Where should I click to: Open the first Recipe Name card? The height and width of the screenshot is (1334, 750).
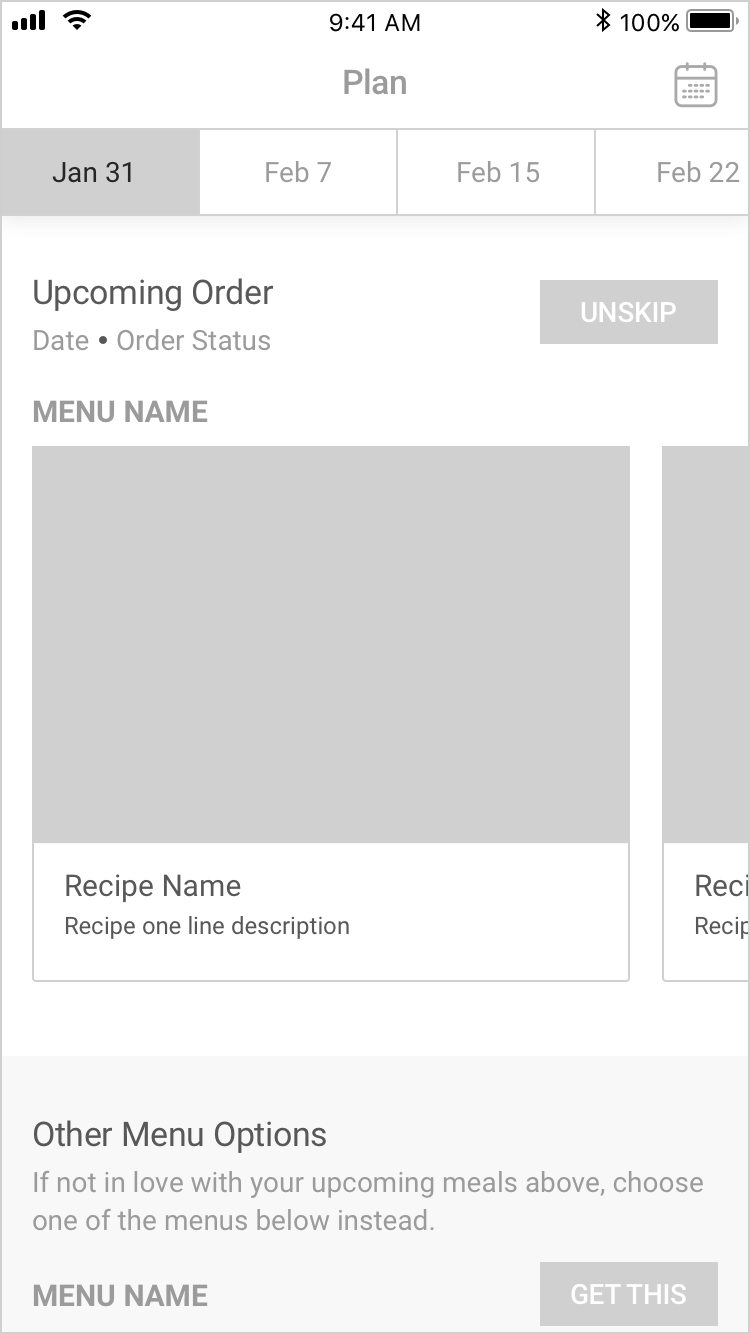point(331,713)
